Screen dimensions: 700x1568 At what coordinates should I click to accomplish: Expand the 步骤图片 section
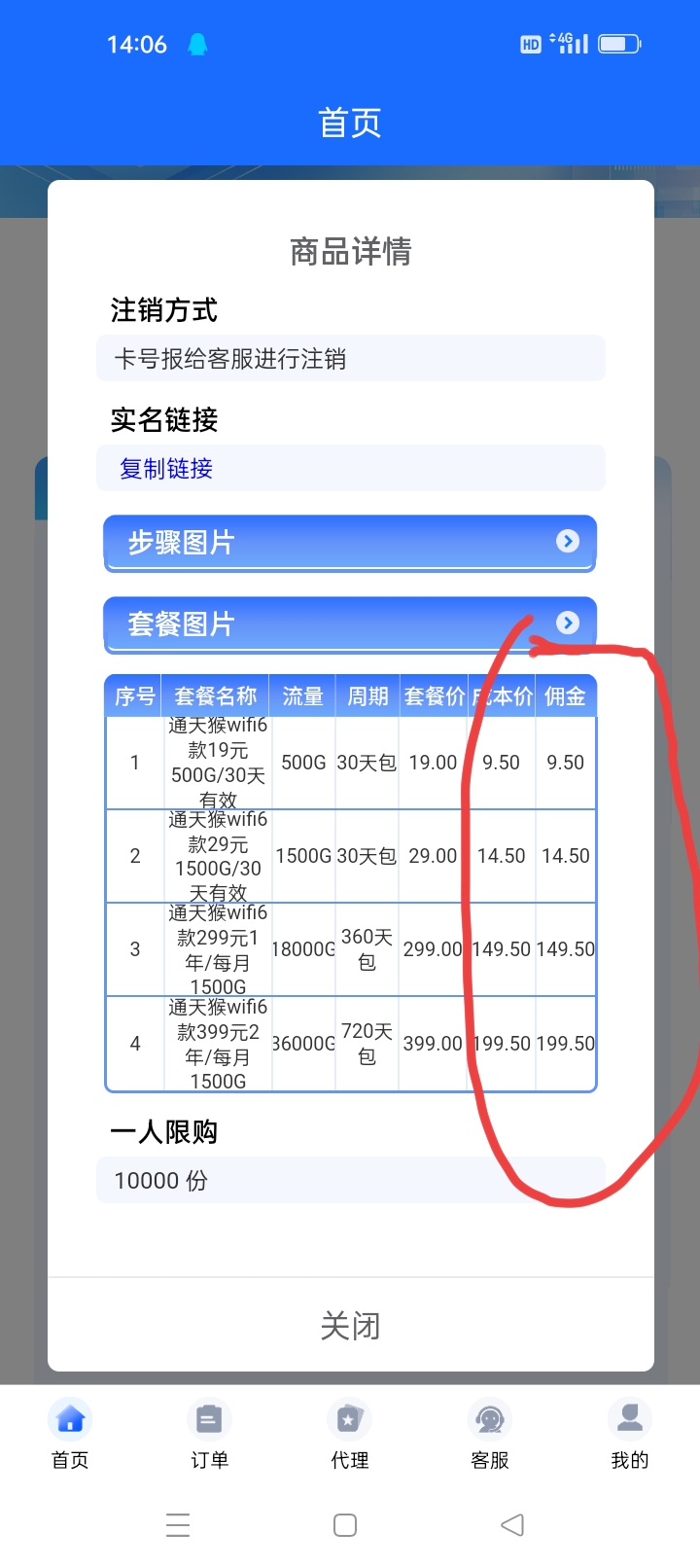tap(350, 543)
